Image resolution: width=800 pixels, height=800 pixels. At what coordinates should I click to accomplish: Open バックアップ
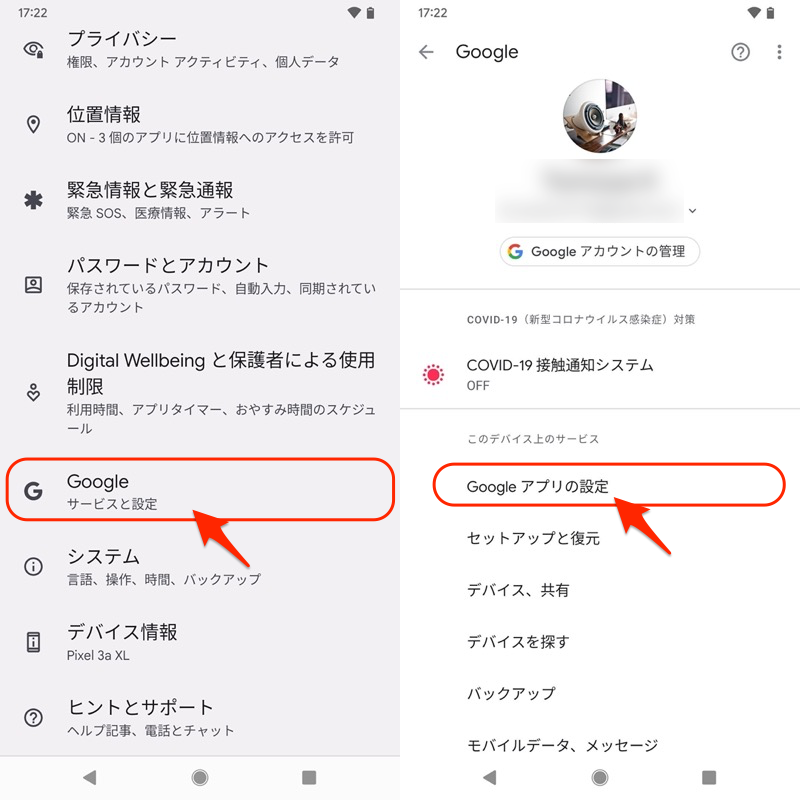[600, 693]
